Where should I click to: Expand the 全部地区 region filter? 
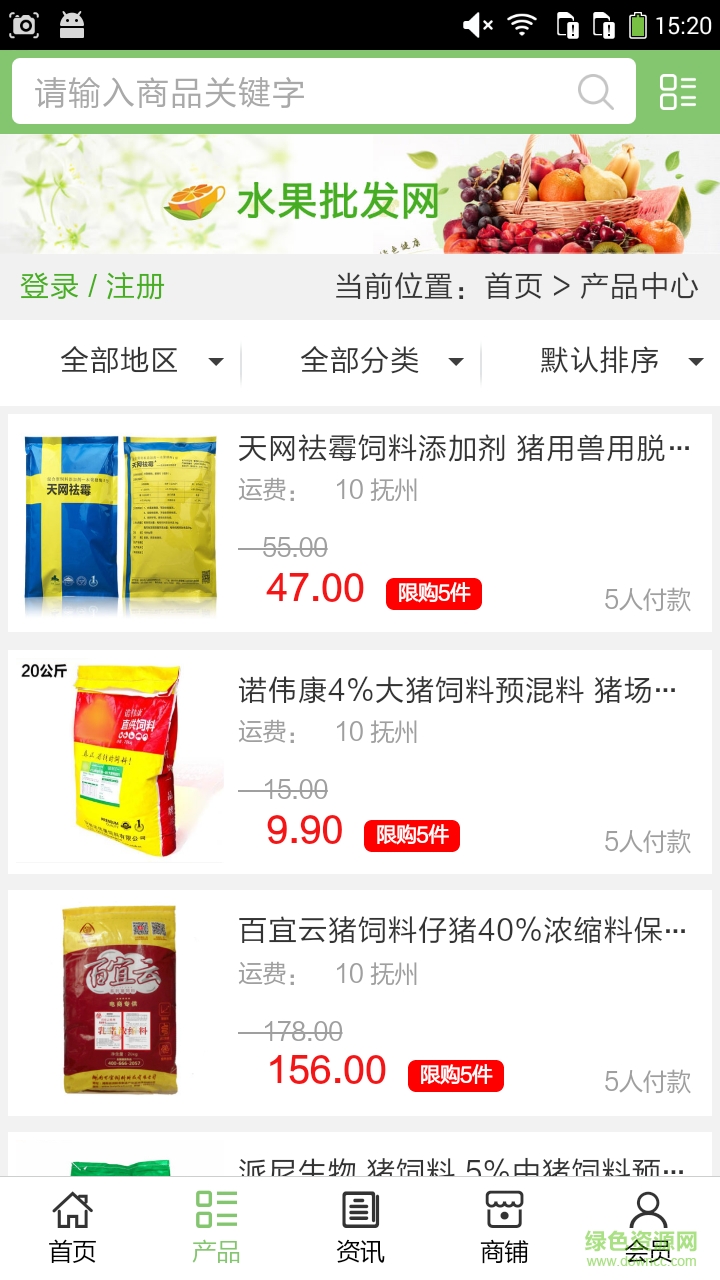(x=140, y=362)
